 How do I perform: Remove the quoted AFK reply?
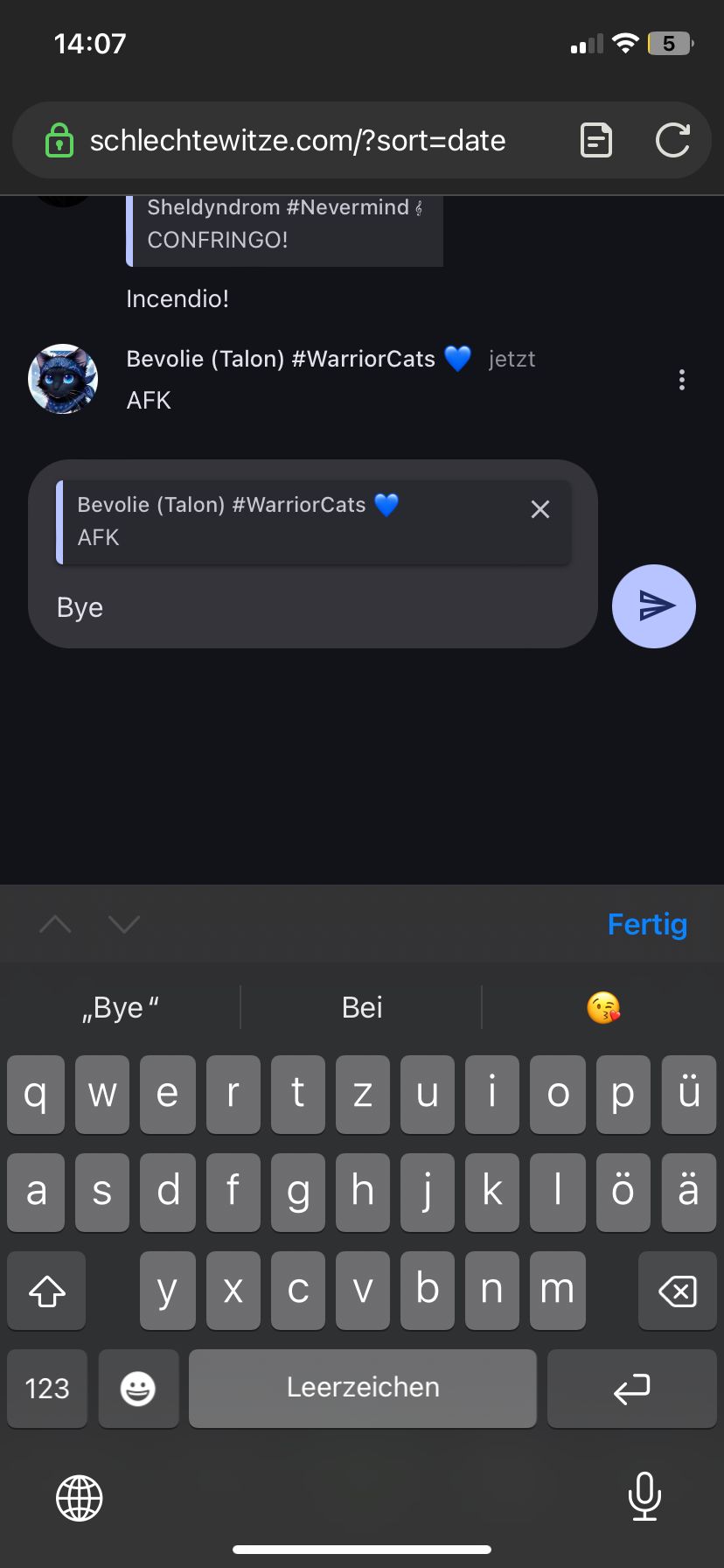[540, 509]
